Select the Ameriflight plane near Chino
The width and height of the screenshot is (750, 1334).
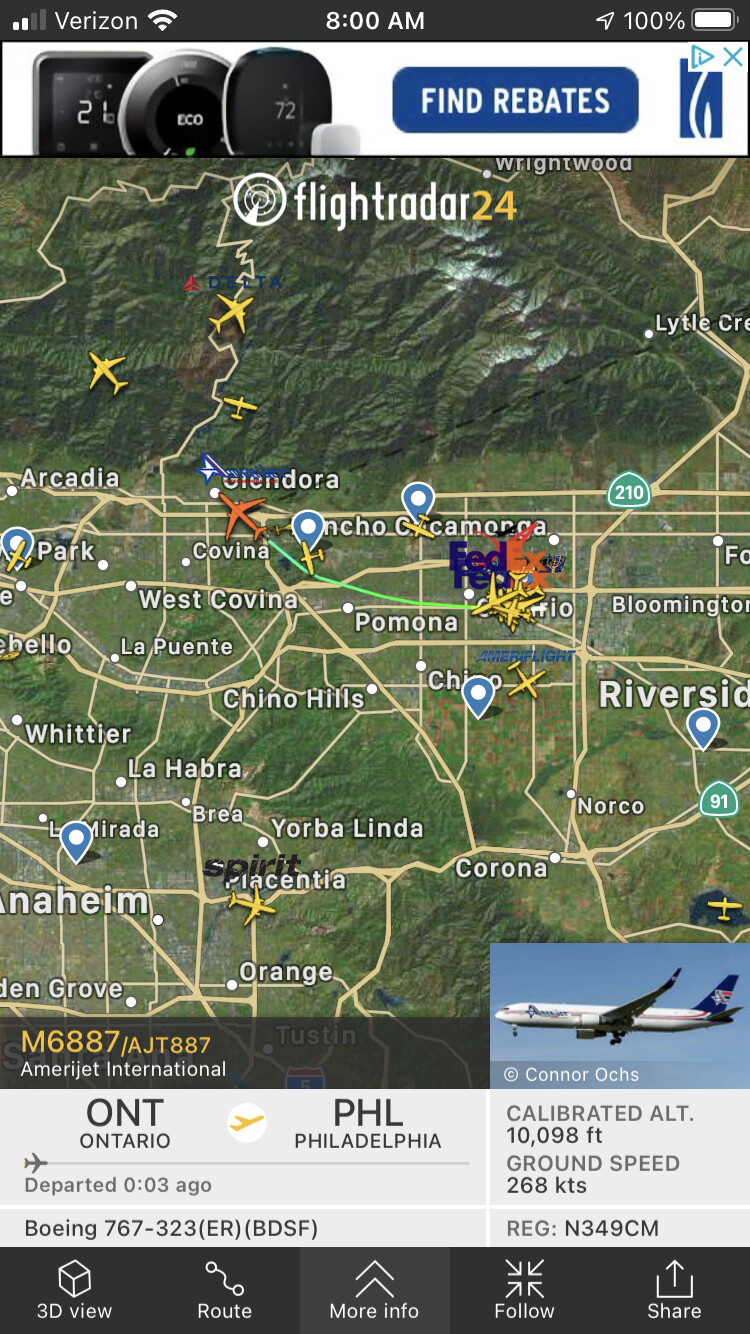(525, 682)
